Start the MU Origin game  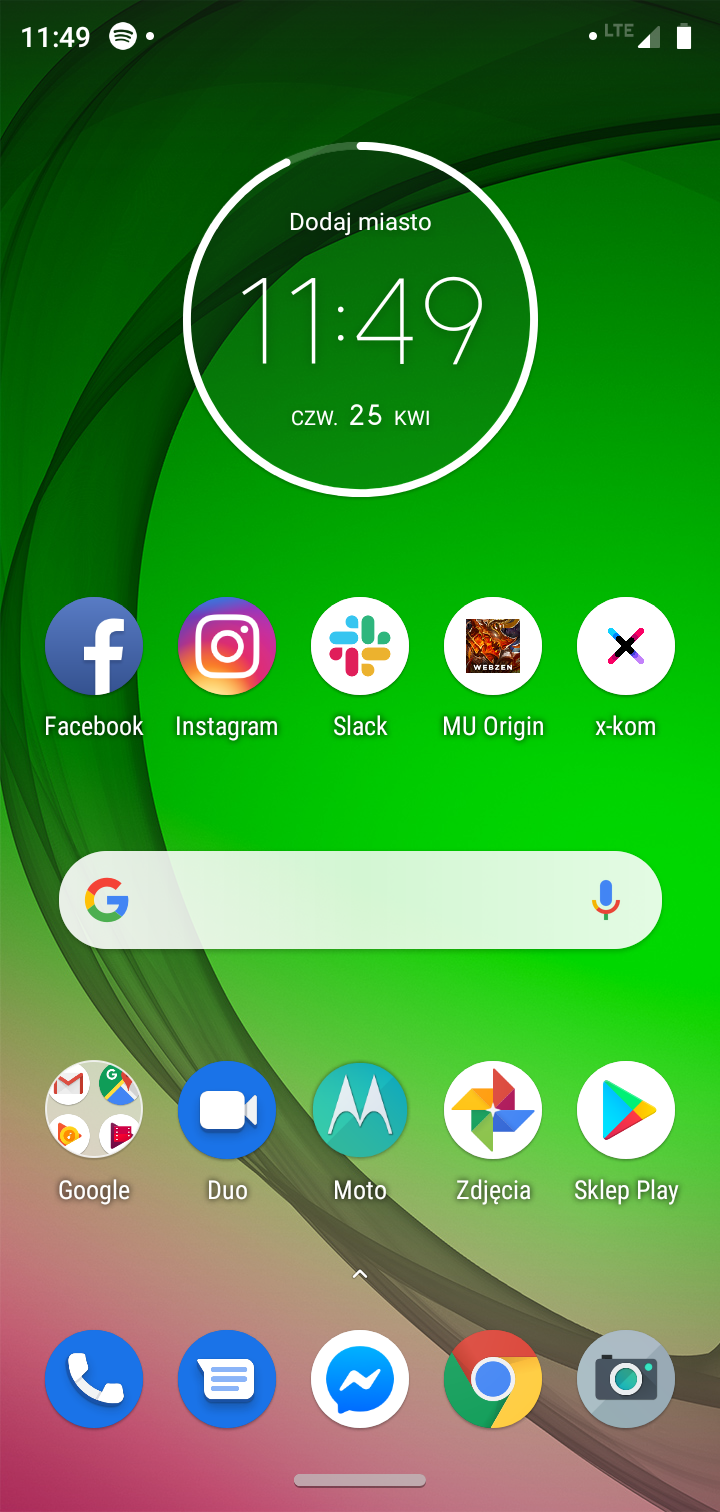coord(493,646)
